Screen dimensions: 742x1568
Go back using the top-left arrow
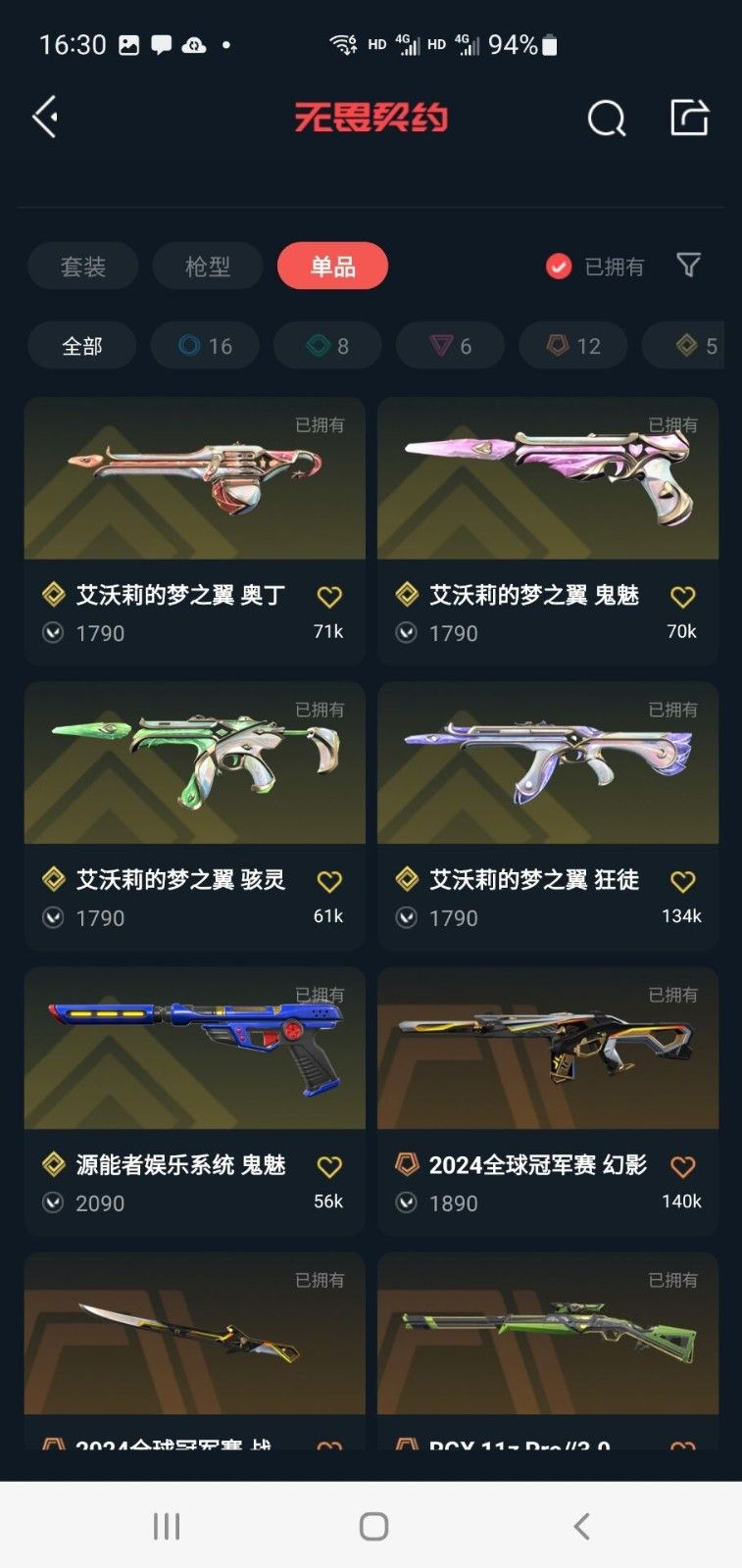click(46, 118)
